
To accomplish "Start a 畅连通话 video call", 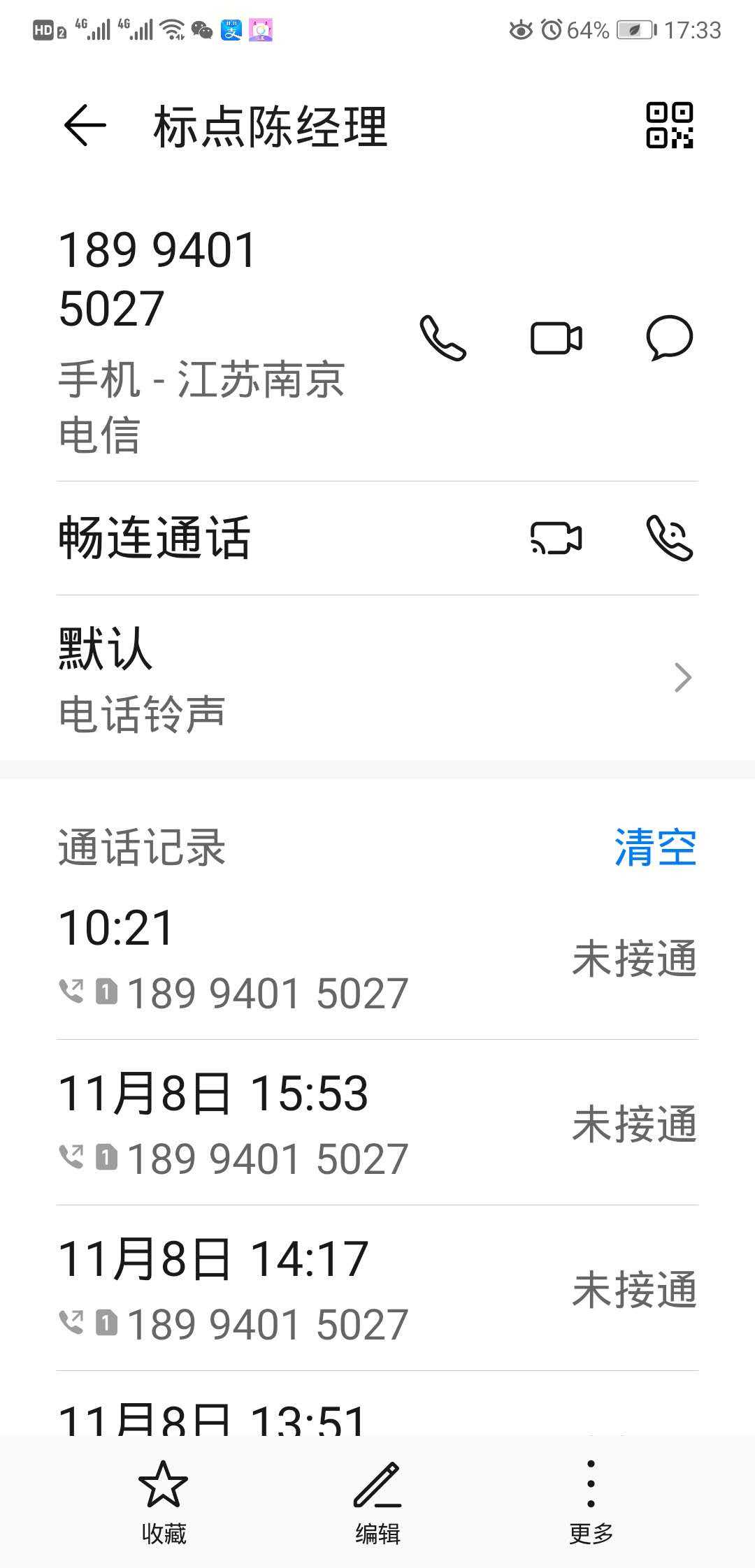I will pyautogui.click(x=556, y=538).
